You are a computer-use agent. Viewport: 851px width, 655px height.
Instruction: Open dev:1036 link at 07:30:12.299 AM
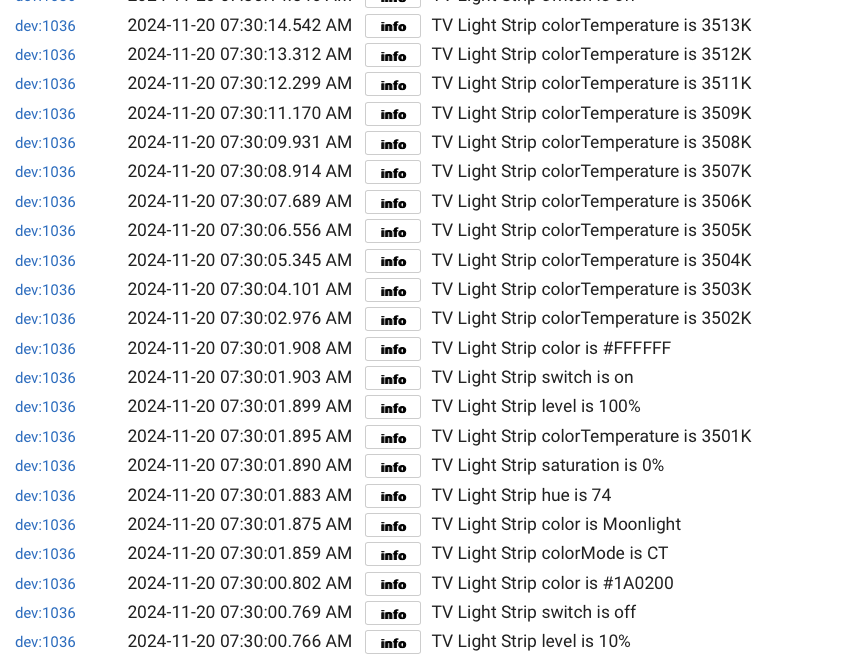click(x=45, y=84)
